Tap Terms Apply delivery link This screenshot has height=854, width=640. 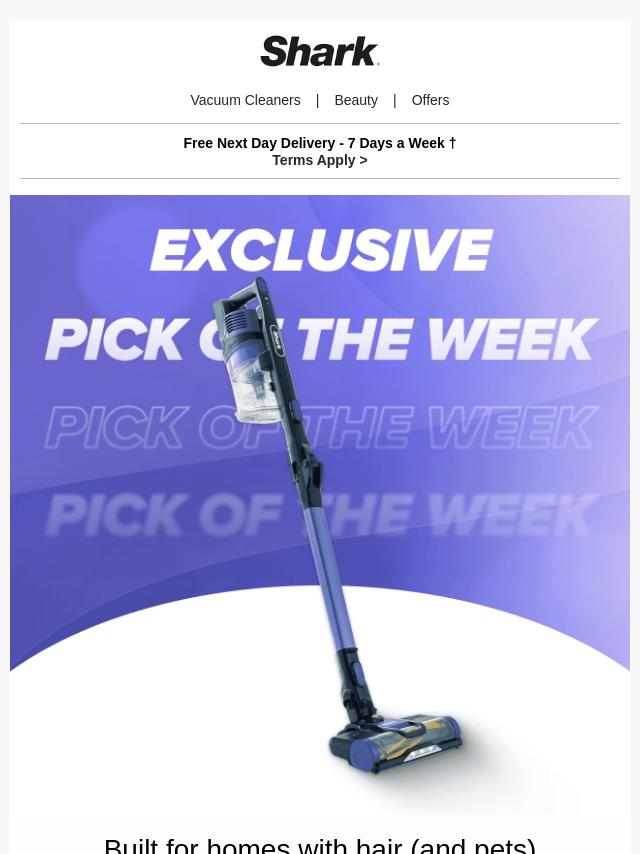320,160
